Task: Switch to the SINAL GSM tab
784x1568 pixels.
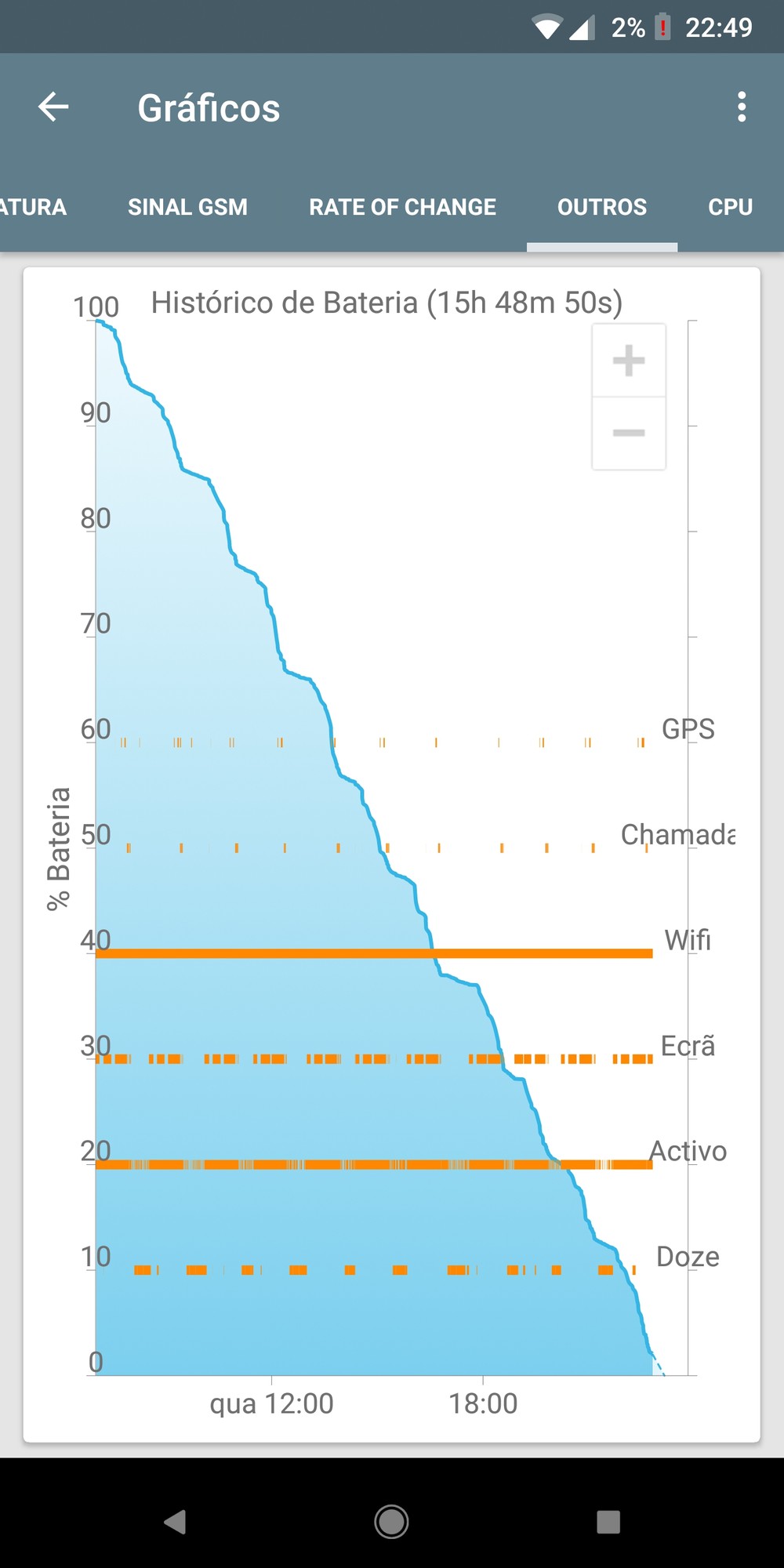Action: coord(187,207)
